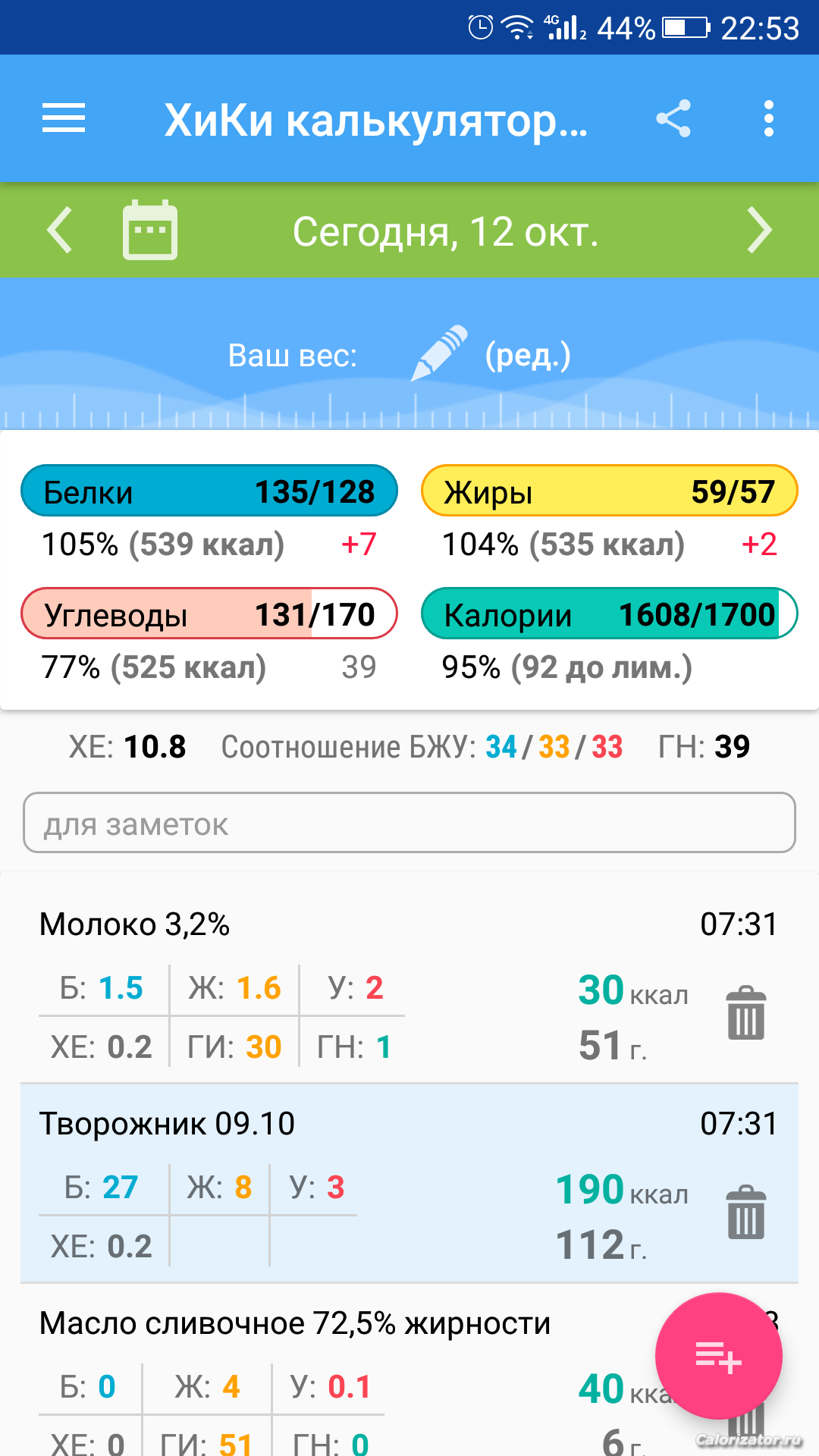Open the Молоко 3,2% food entry

pyautogui.click(x=303, y=925)
